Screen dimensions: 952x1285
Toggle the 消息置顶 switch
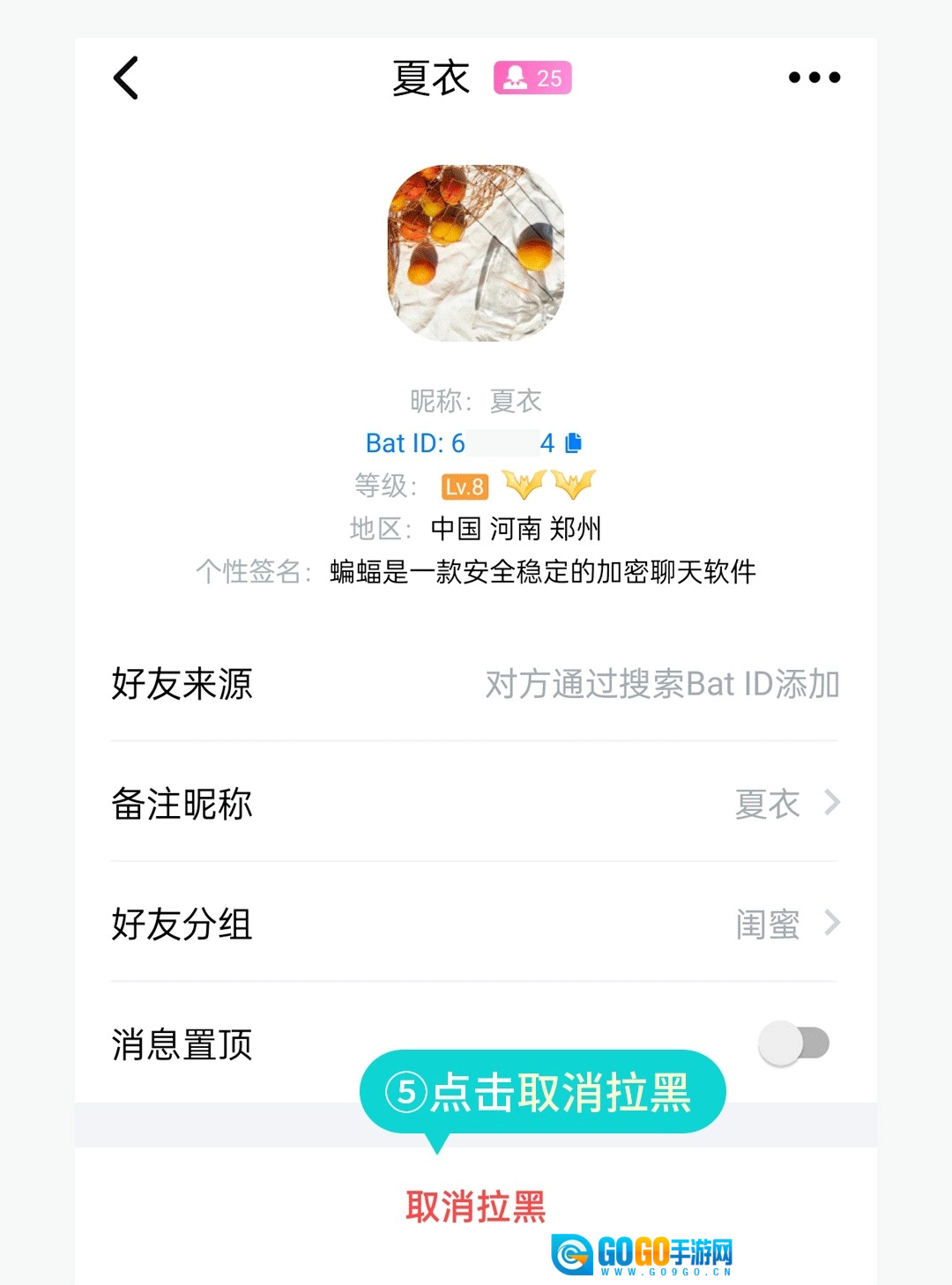tap(793, 1044)
